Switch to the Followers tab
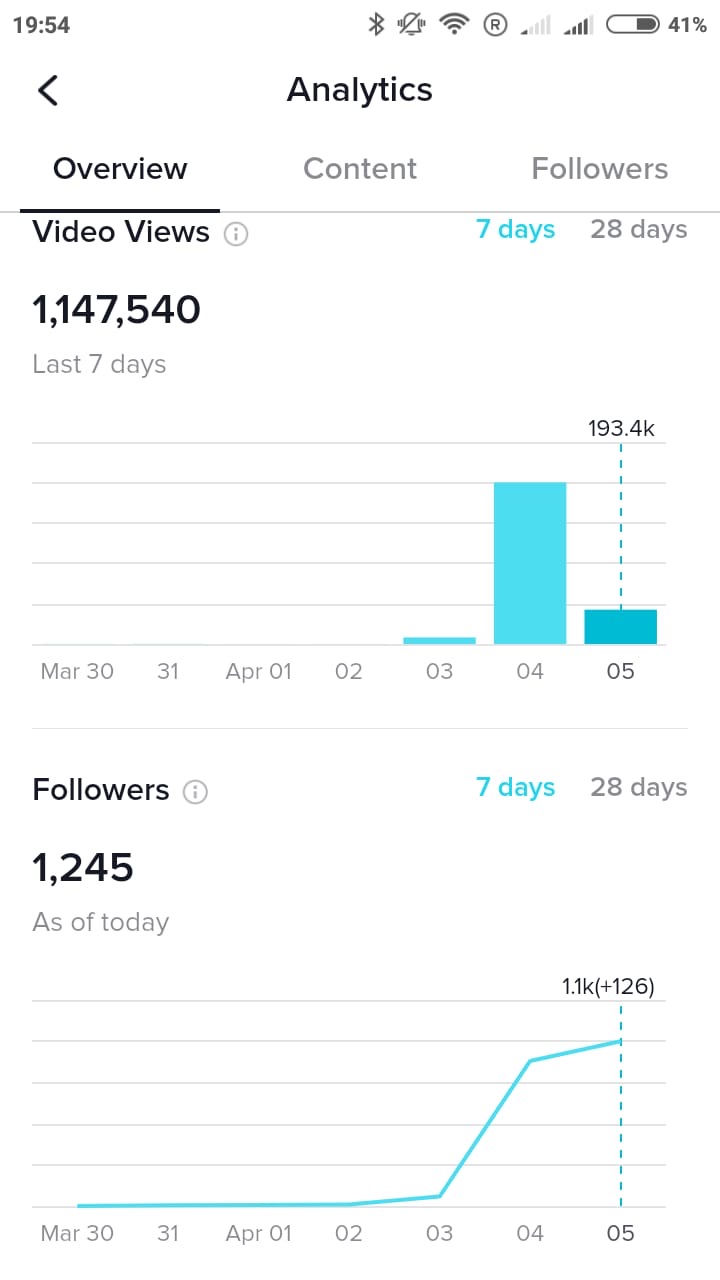Viewport: 720px width, 1280px height. coord(599,168)
